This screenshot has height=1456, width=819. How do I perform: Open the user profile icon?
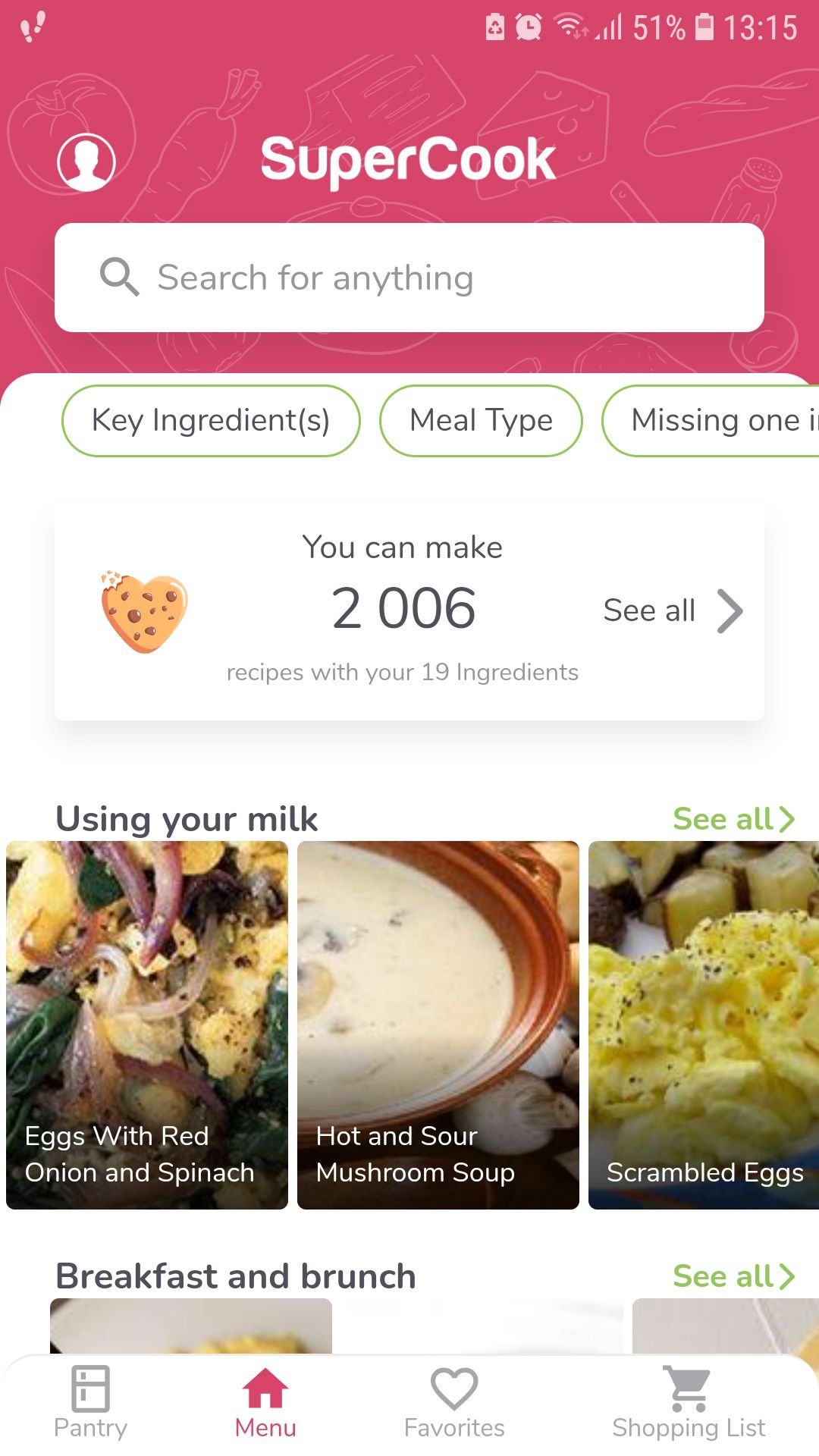click(86, 162)
